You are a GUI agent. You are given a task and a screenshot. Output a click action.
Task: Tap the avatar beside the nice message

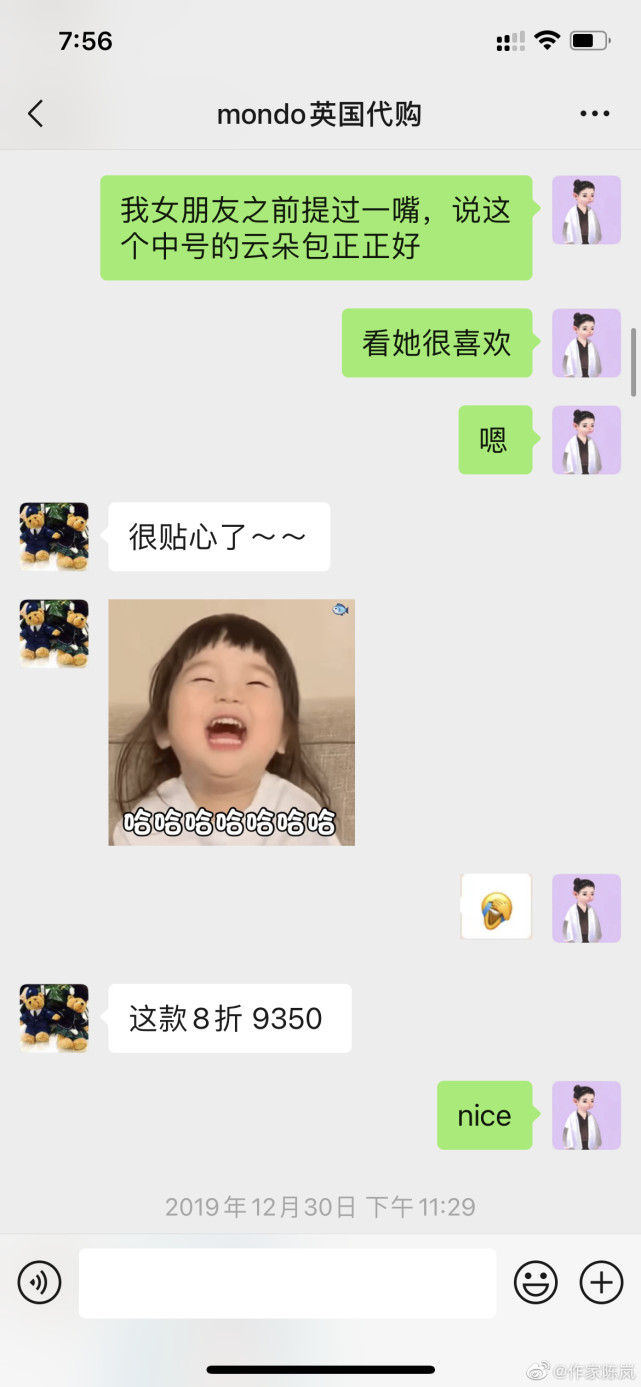(586, 1115)
